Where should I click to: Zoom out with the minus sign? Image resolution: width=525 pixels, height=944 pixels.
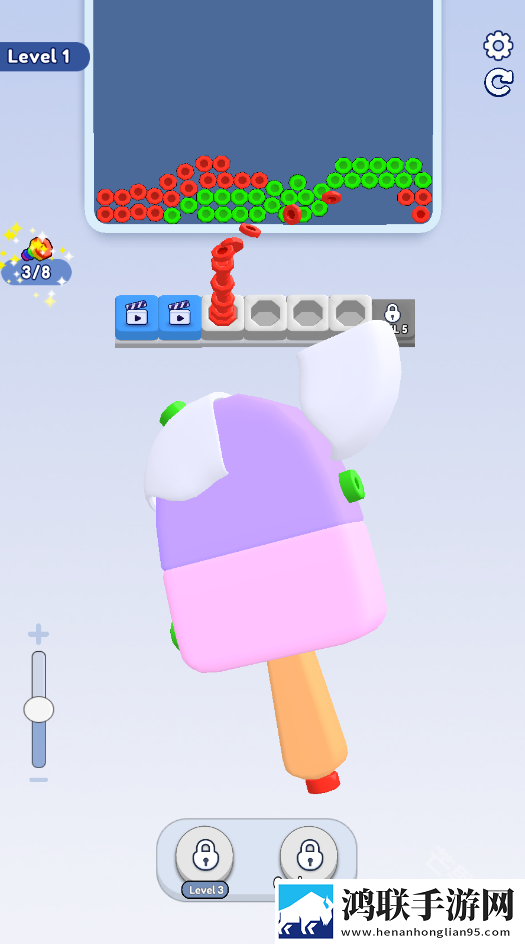click(x=39, y=780)
